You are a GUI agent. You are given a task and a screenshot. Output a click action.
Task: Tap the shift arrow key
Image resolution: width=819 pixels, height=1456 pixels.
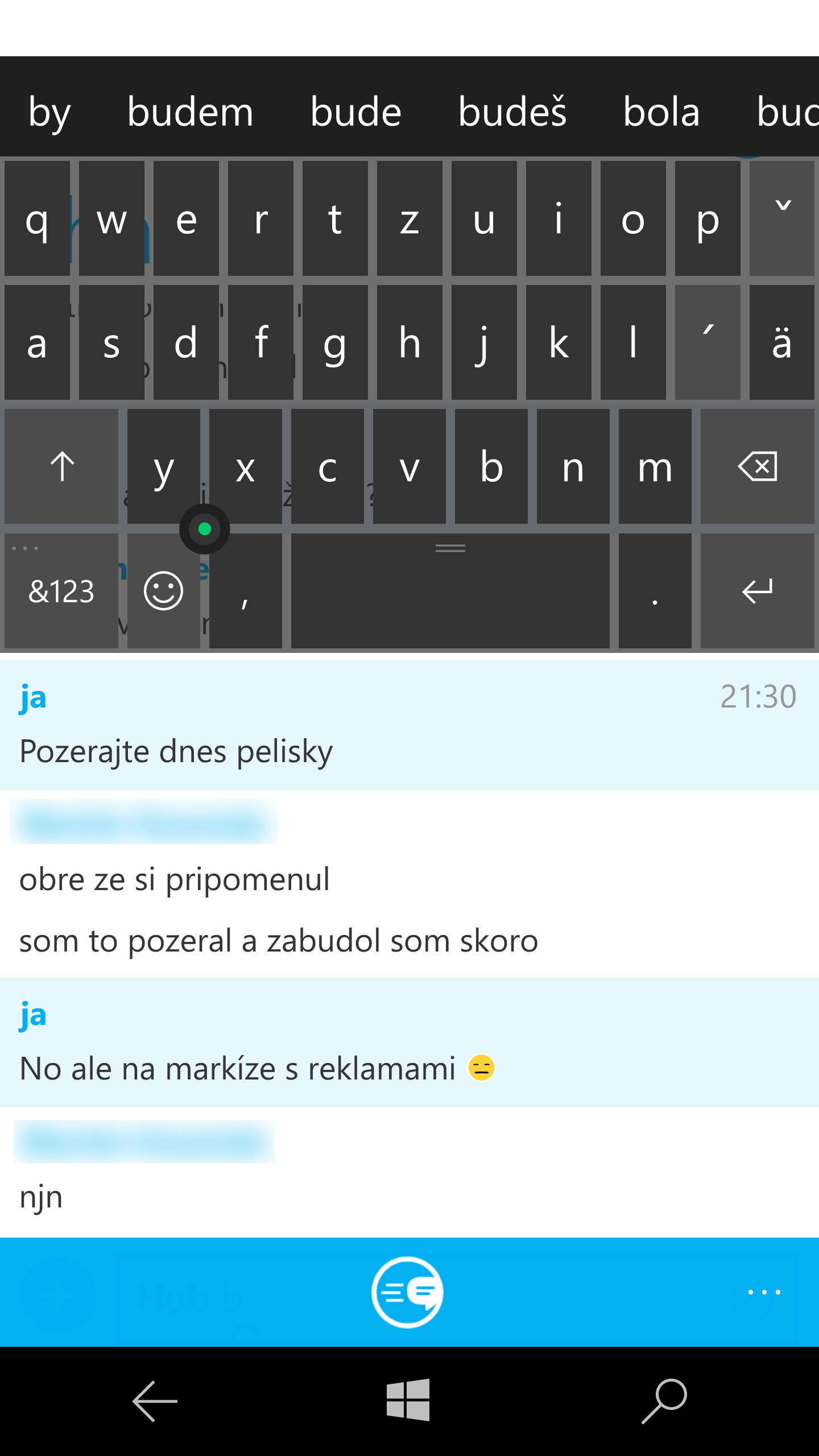tap(61, 466)
